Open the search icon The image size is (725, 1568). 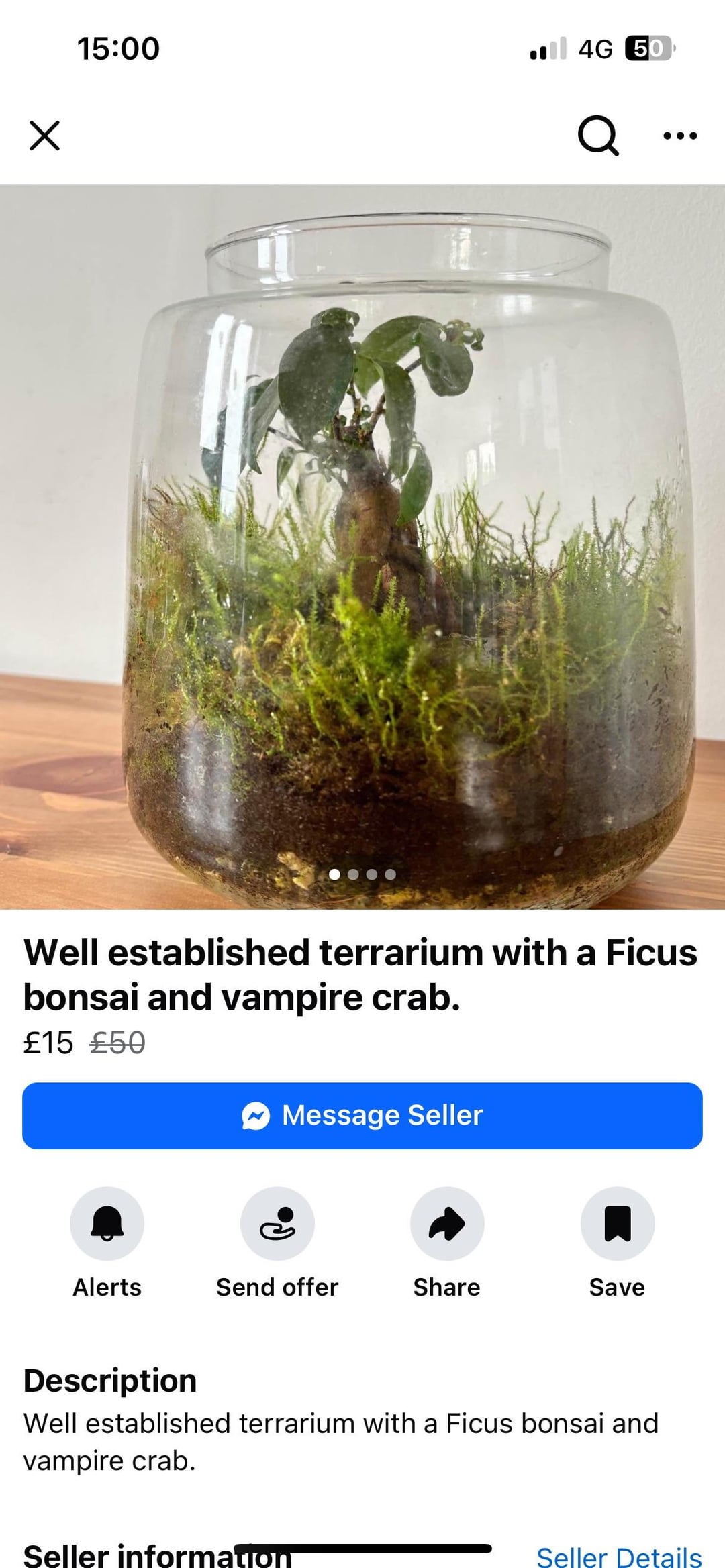pos(597,136)
